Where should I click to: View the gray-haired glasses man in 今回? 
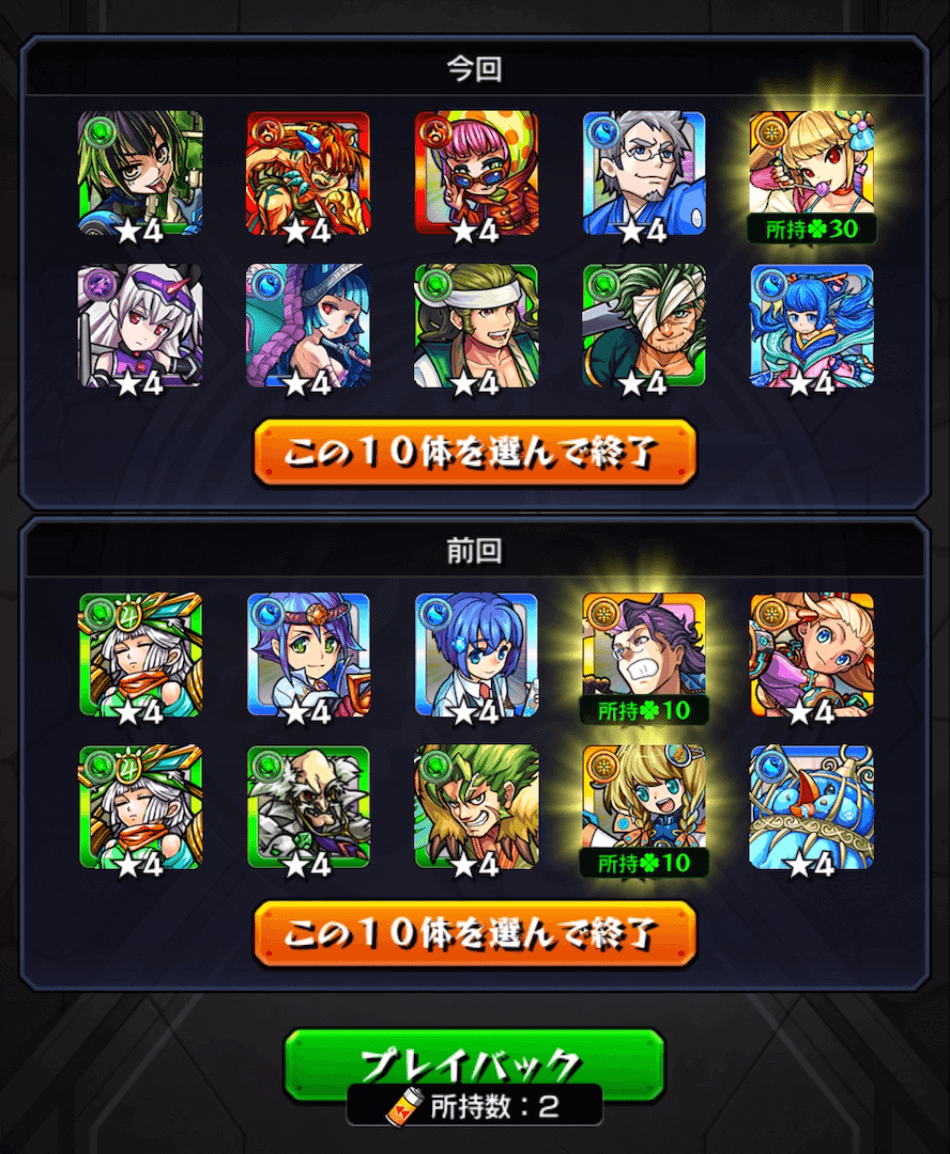[x=644, y=172]
